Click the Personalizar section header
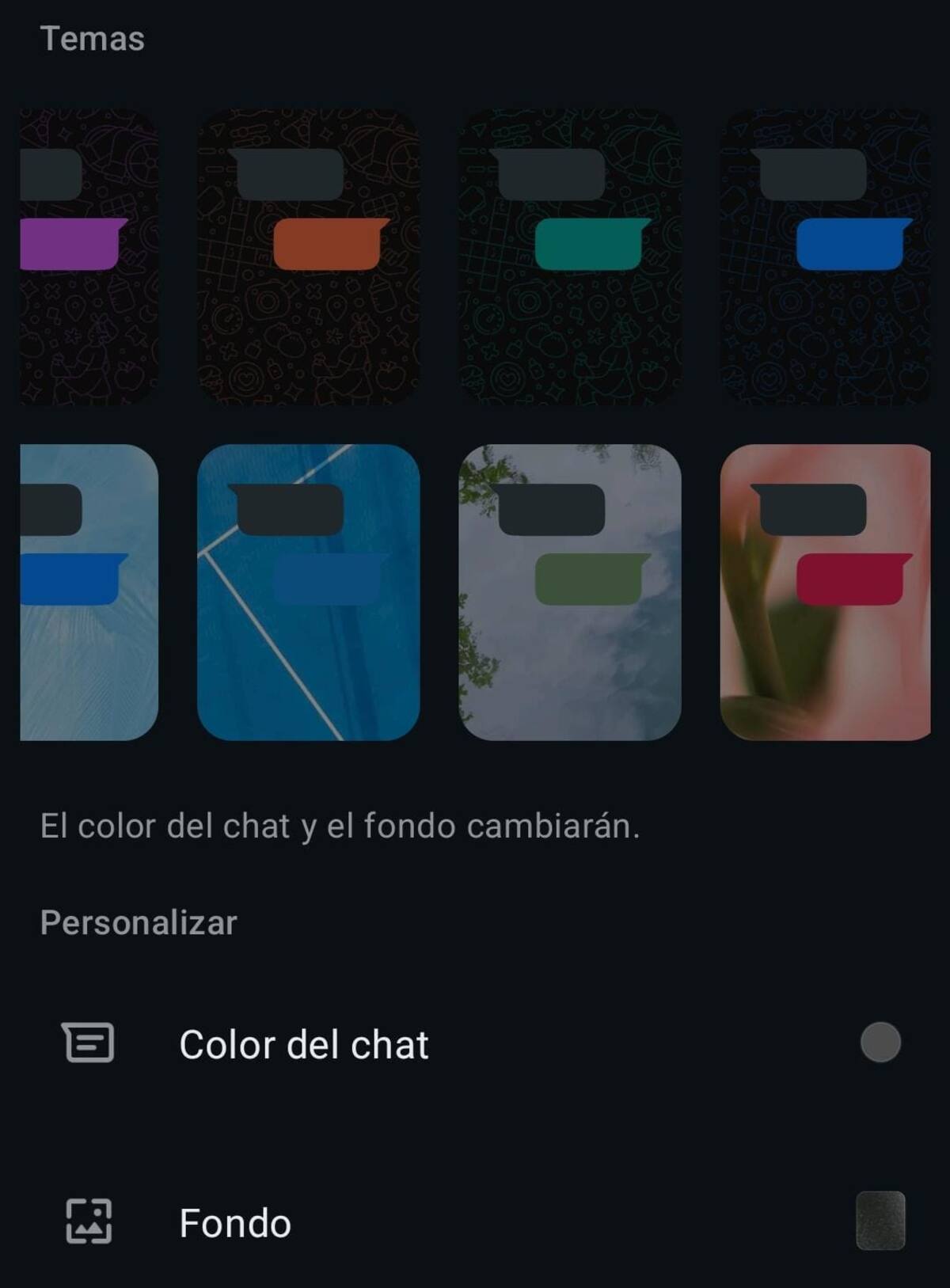Screen dimensions: 950x1288 click(x=139, y=921)
